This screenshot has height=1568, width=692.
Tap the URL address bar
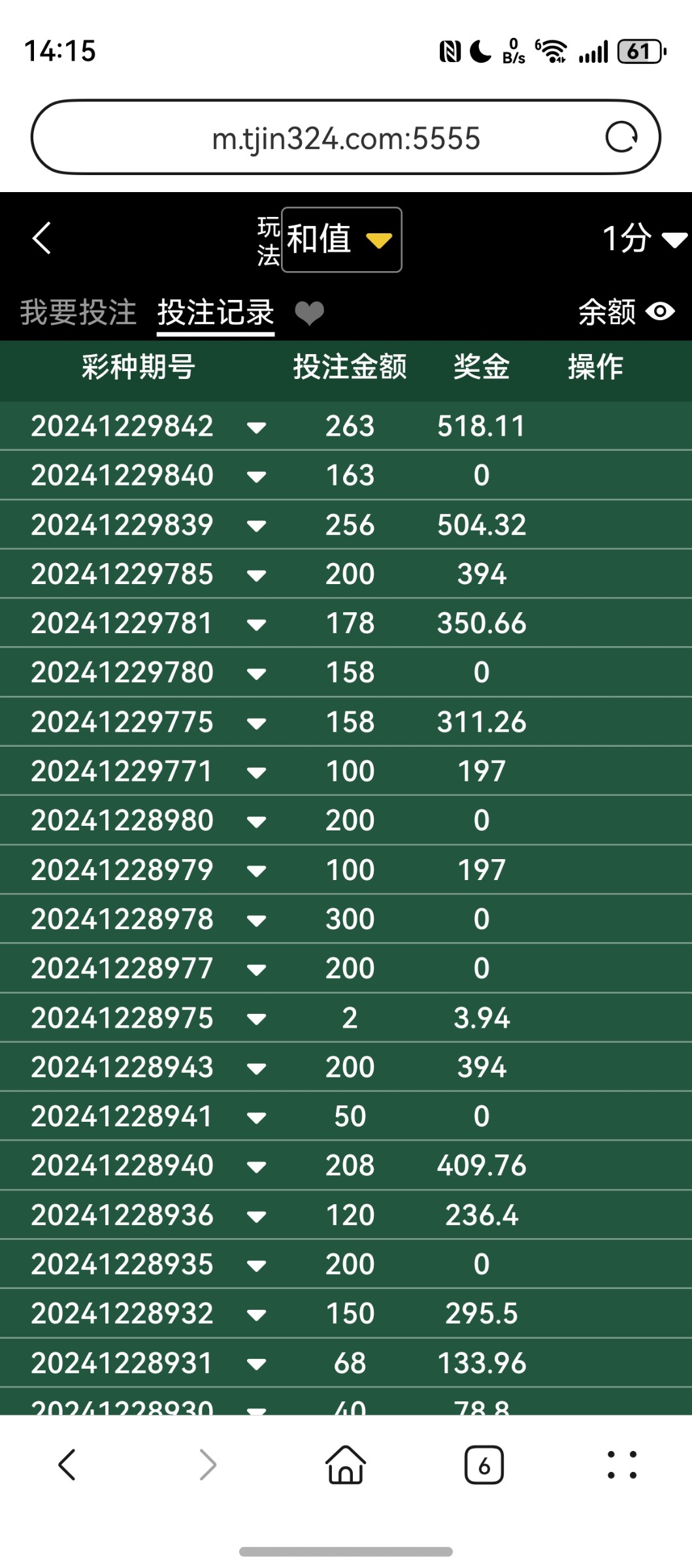346,137
